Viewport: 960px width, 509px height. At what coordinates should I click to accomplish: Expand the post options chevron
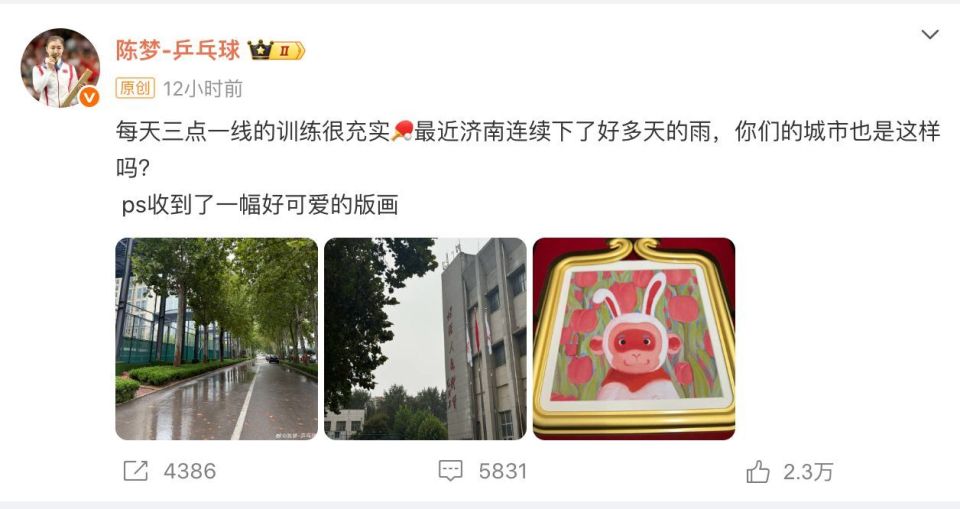click(x=929, y=35)
